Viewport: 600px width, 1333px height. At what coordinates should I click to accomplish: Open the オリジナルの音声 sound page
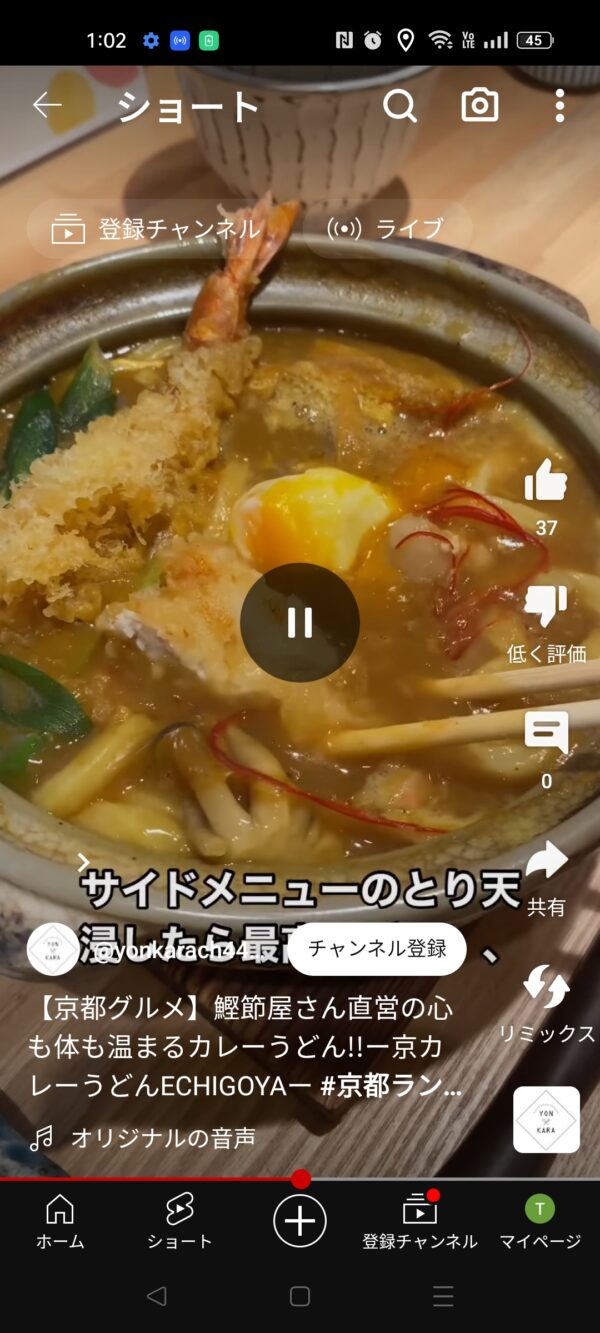tap(162, 1137)
